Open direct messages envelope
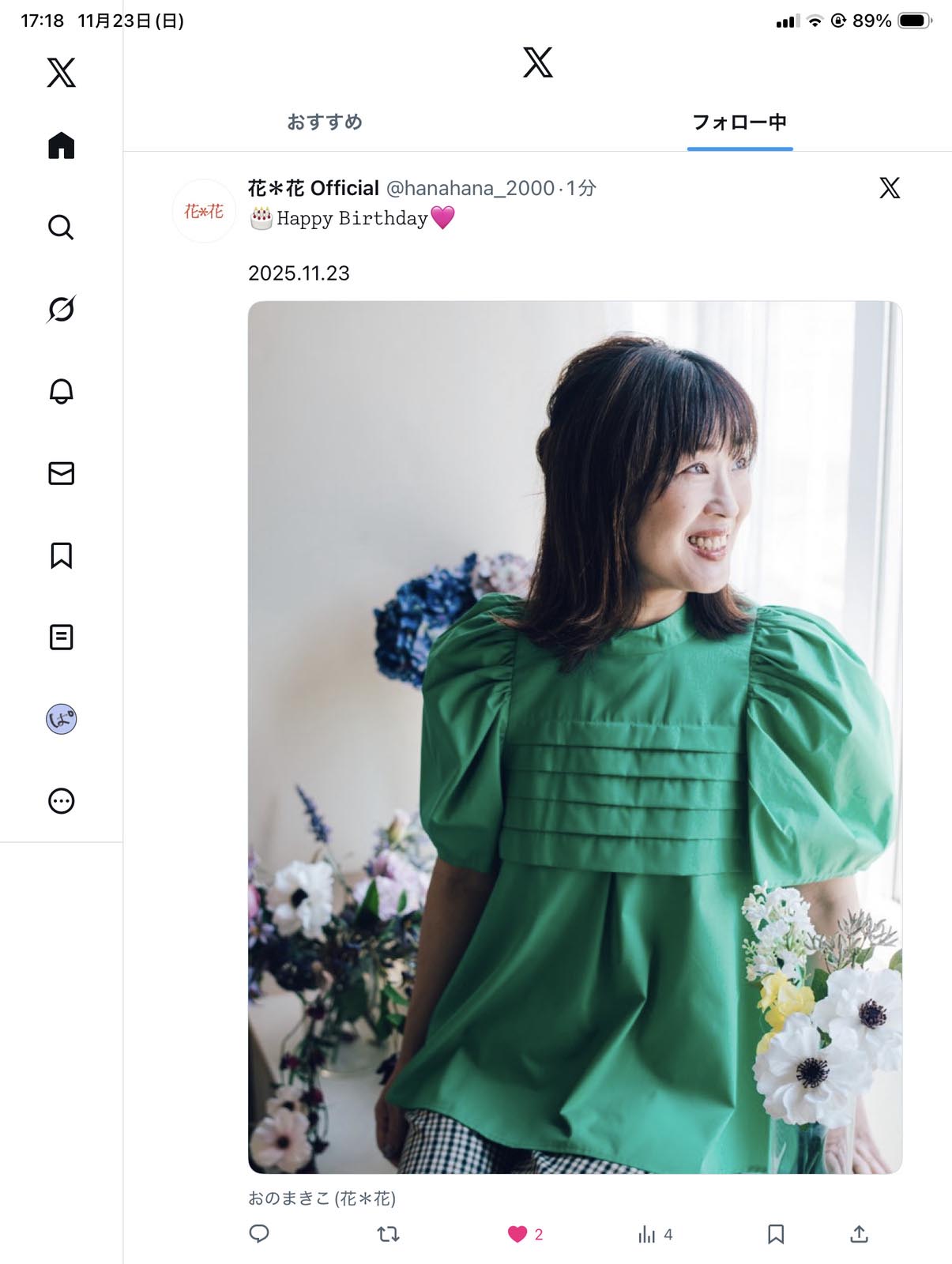952x1264 pixels. [x=61, y=473]
